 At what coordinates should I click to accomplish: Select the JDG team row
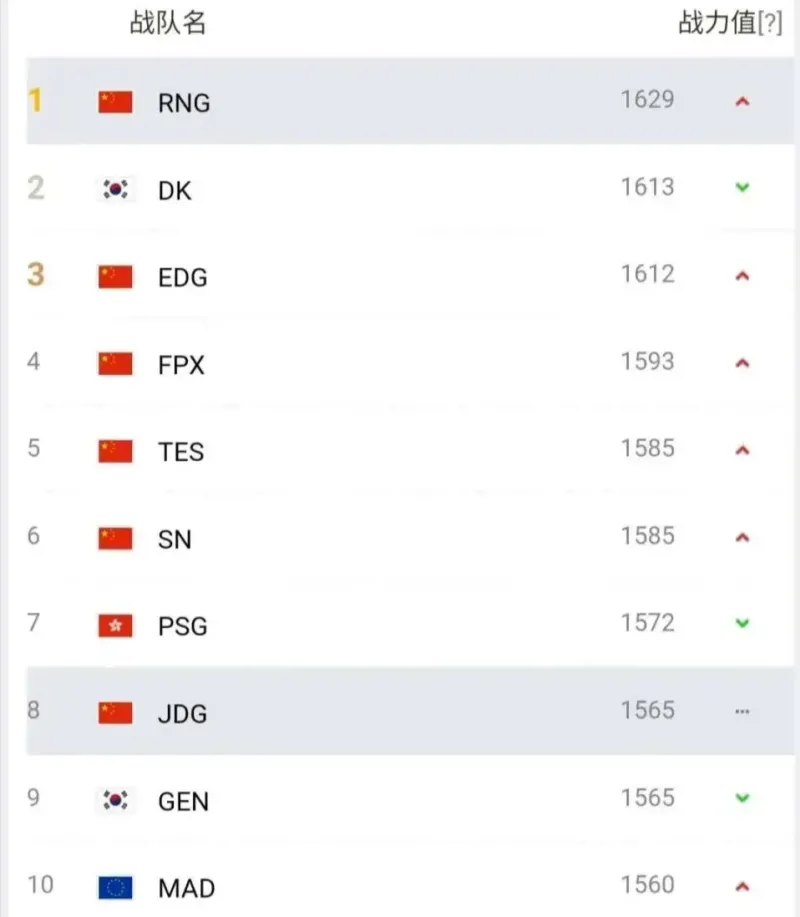pyautogui.click(x=183, y=713)
